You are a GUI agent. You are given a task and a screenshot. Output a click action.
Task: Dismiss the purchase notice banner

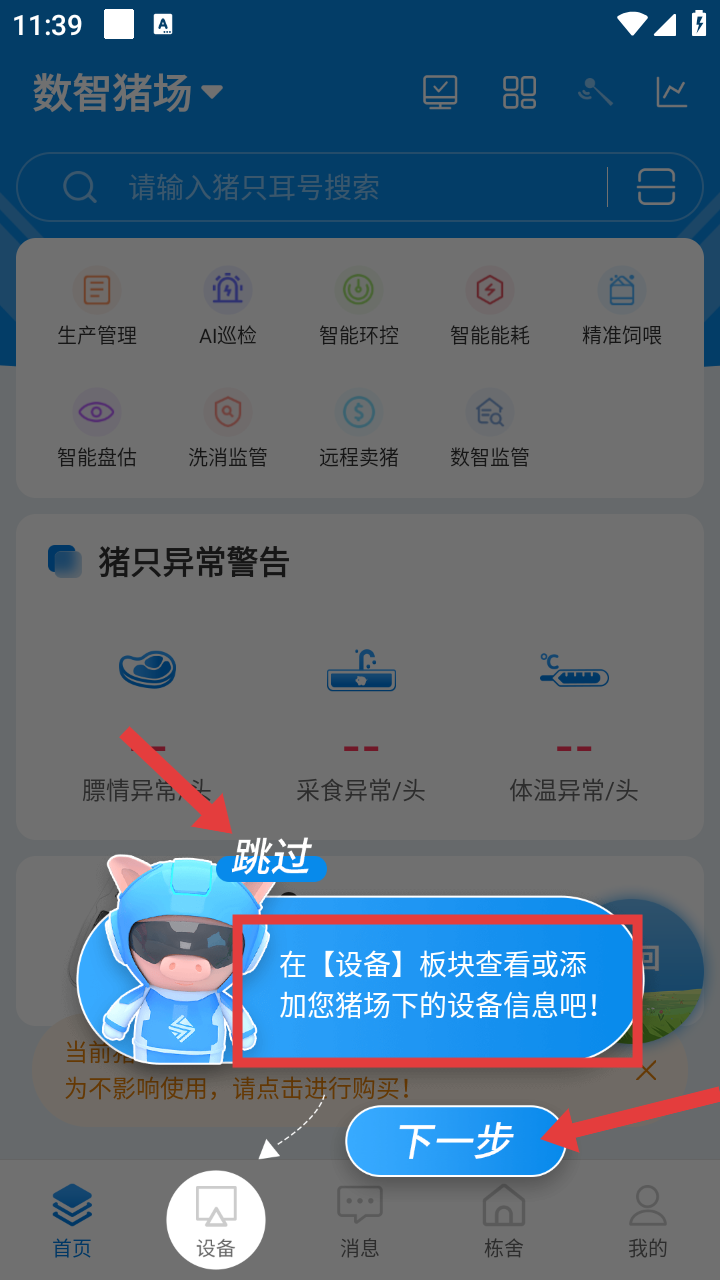pos(647,1071)
